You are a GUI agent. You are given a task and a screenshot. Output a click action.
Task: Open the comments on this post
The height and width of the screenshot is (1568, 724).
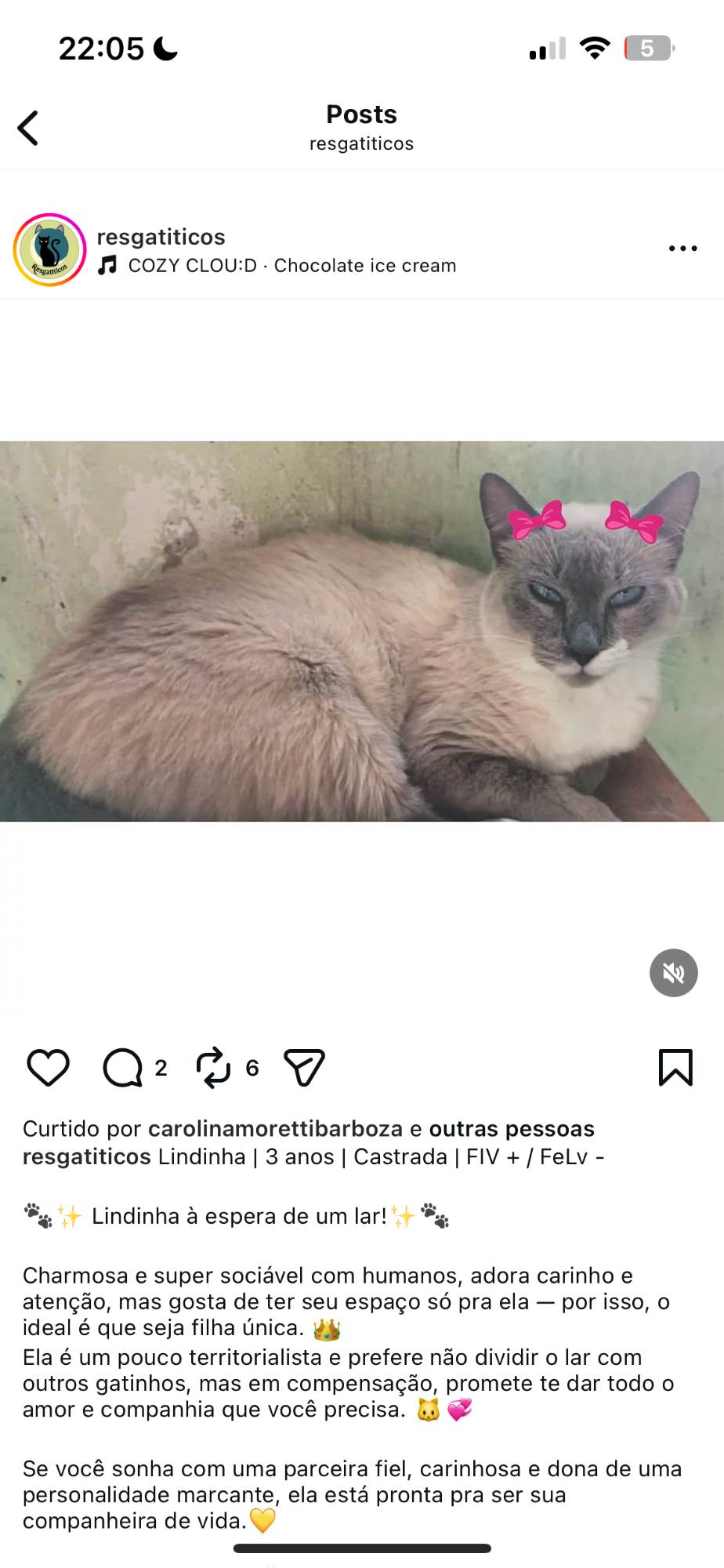[123, 1067]
